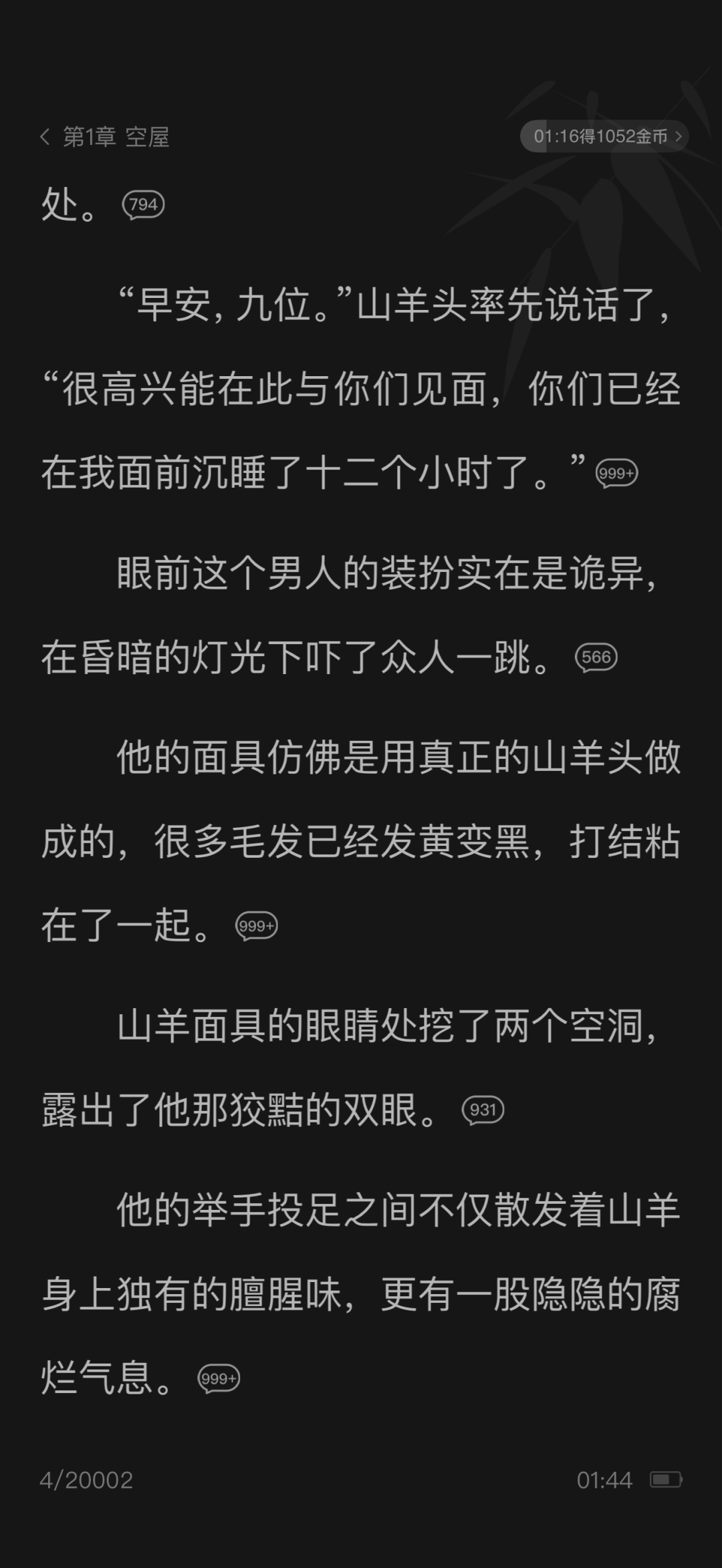Open the 931 comments bubble after 狡黠的双眼

483,1110
